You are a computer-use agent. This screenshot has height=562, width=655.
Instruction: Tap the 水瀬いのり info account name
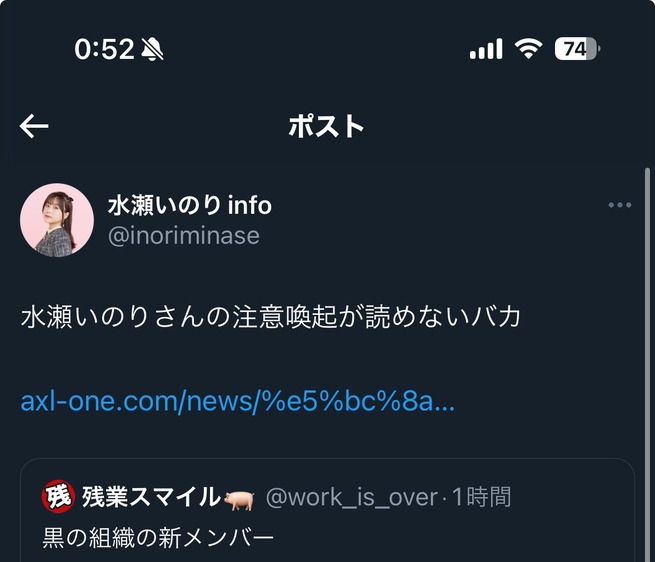[190, 205]
